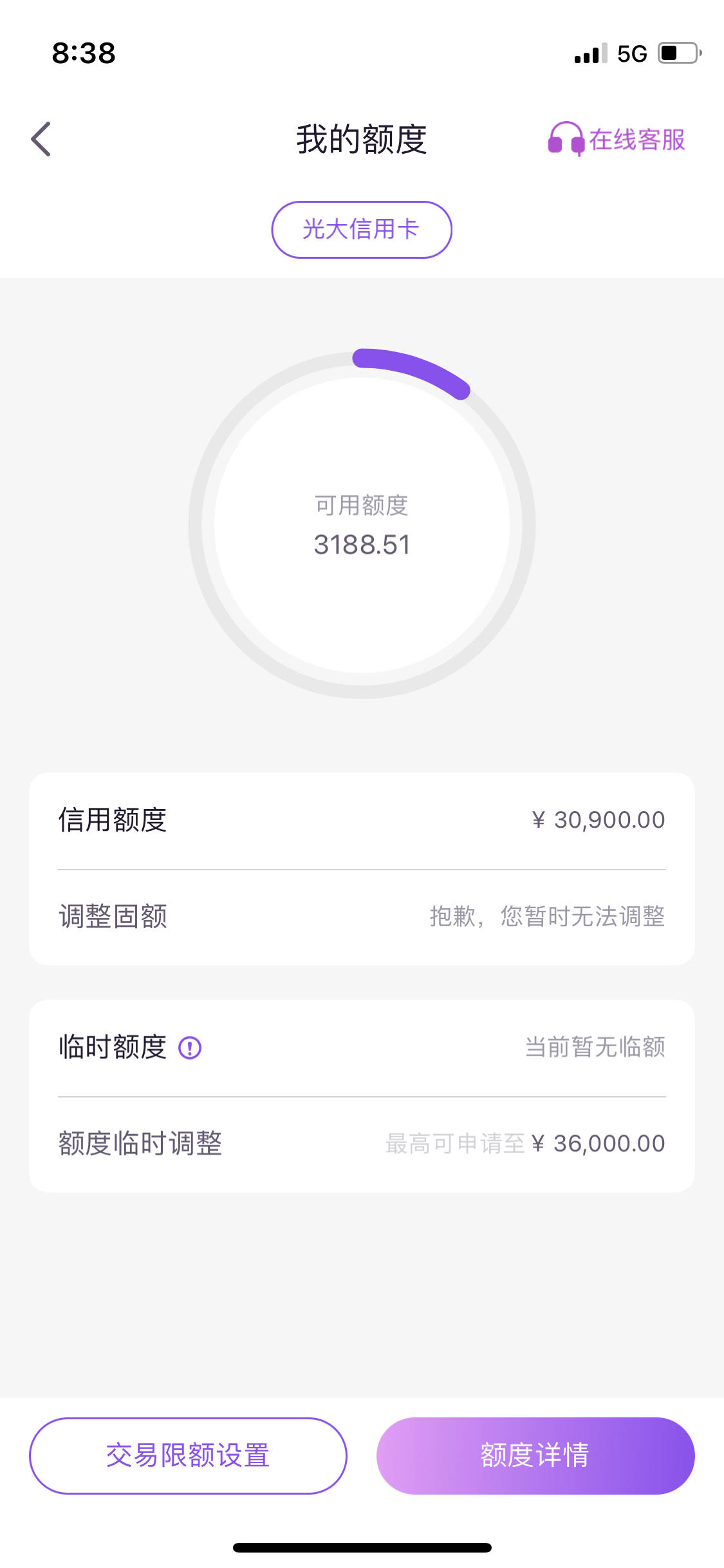The height and width of the screenshot is (1568, 724).
Task: Open the 调整固额 row
Action: coord(362,917)
